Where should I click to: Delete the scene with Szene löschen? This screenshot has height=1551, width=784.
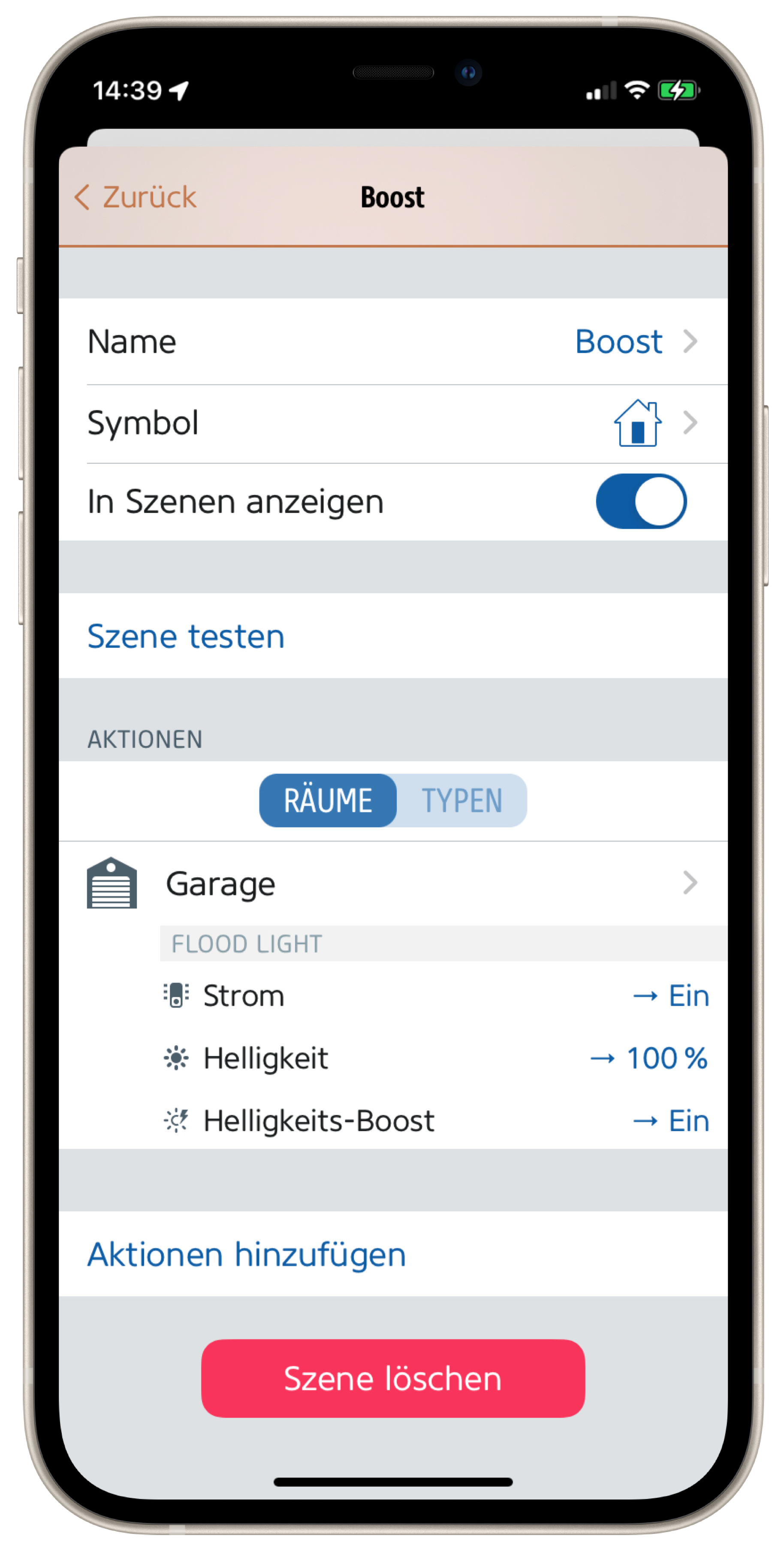tap(392, 1378)
